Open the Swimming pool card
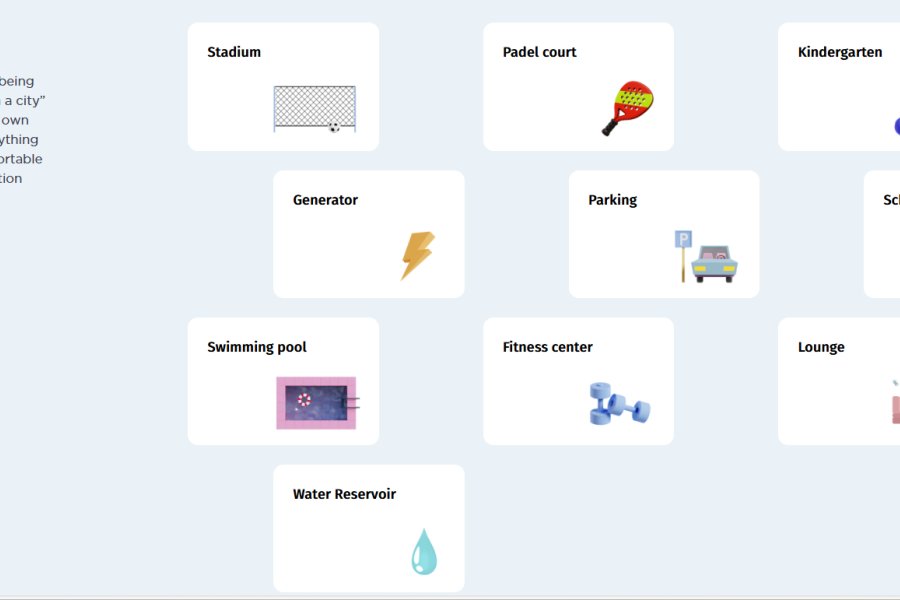This screenshot has height=600, width=900. tap(283, 381)
